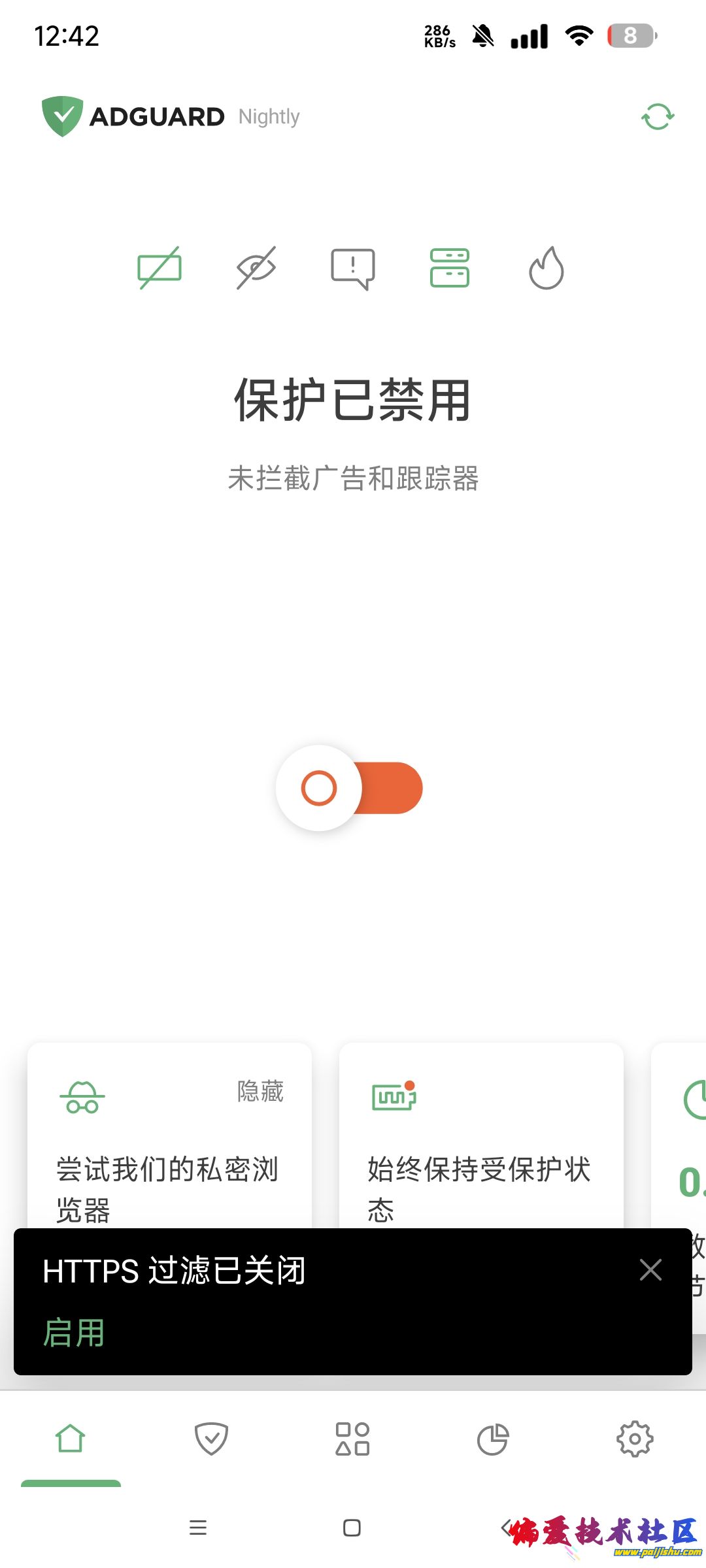Hide the private browser card via 隐藏
This screenshot has width=706, height=1568.
click(x=260, y=1091)
